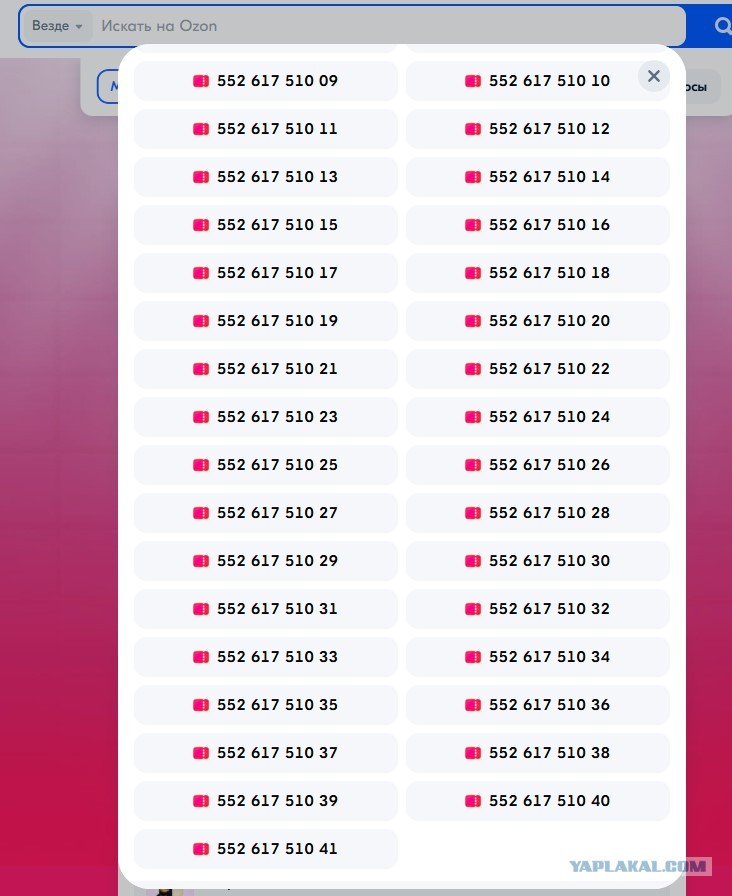
Task: Choose ticket 552 617 510 13
Action: [x=266, y=177]
